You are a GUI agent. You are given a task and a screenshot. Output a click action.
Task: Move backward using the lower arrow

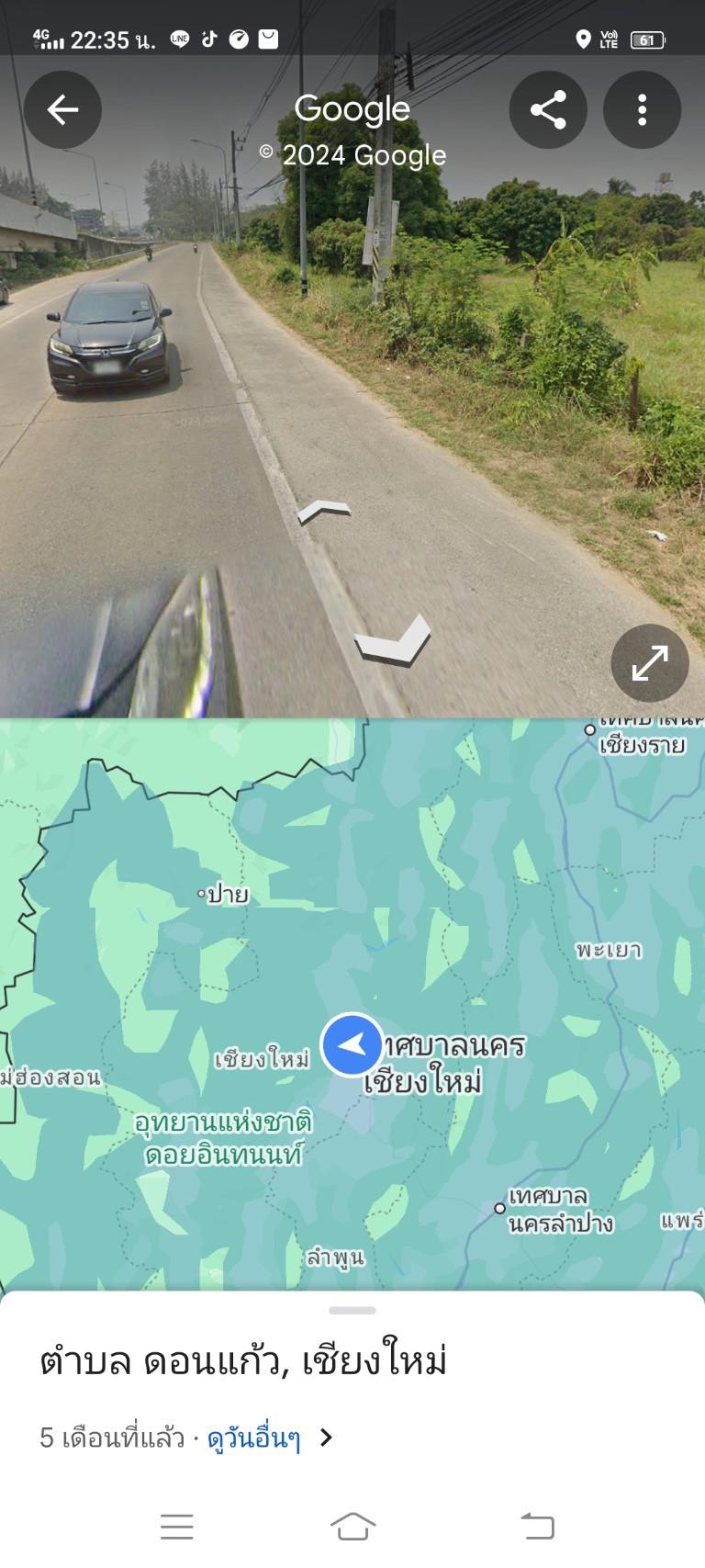pyautogui.click(x=393, y=639)
